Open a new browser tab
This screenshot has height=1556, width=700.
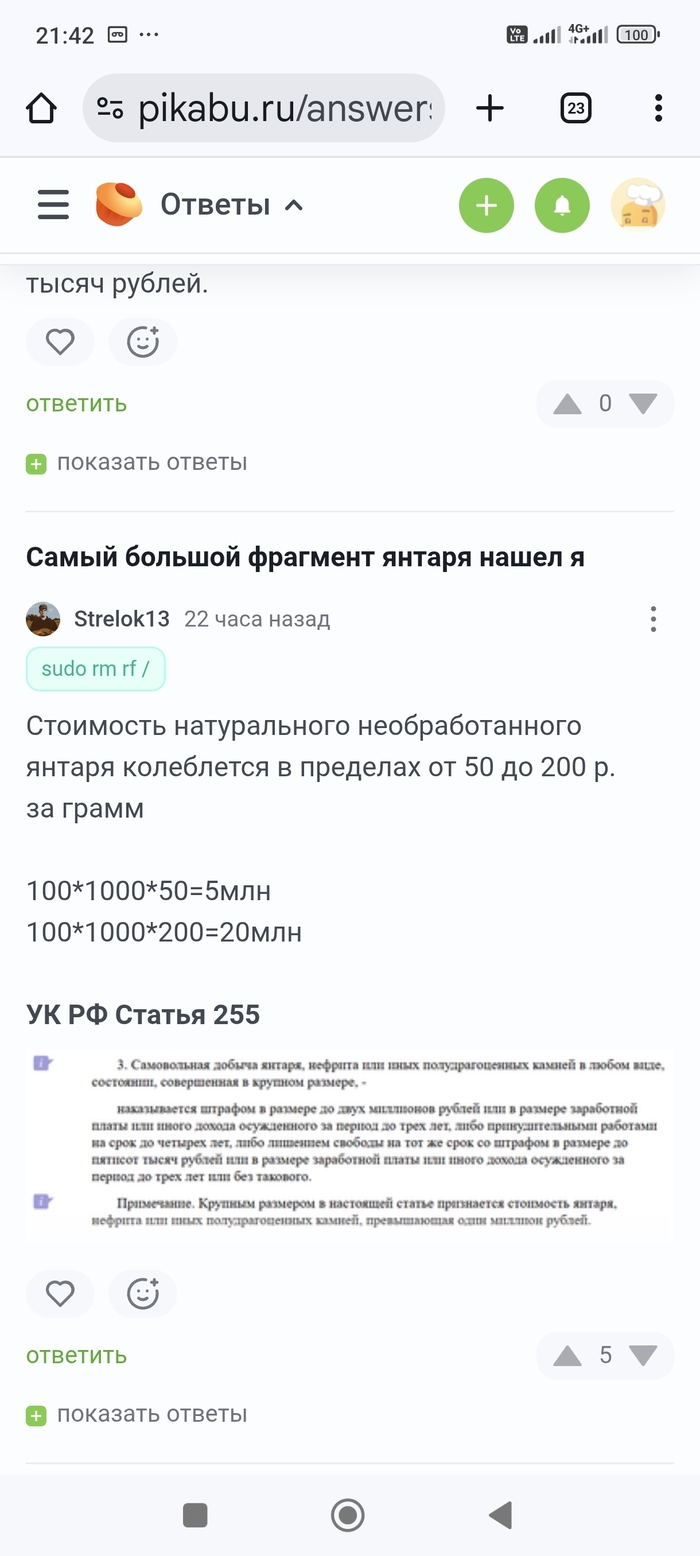coord(490,108)
